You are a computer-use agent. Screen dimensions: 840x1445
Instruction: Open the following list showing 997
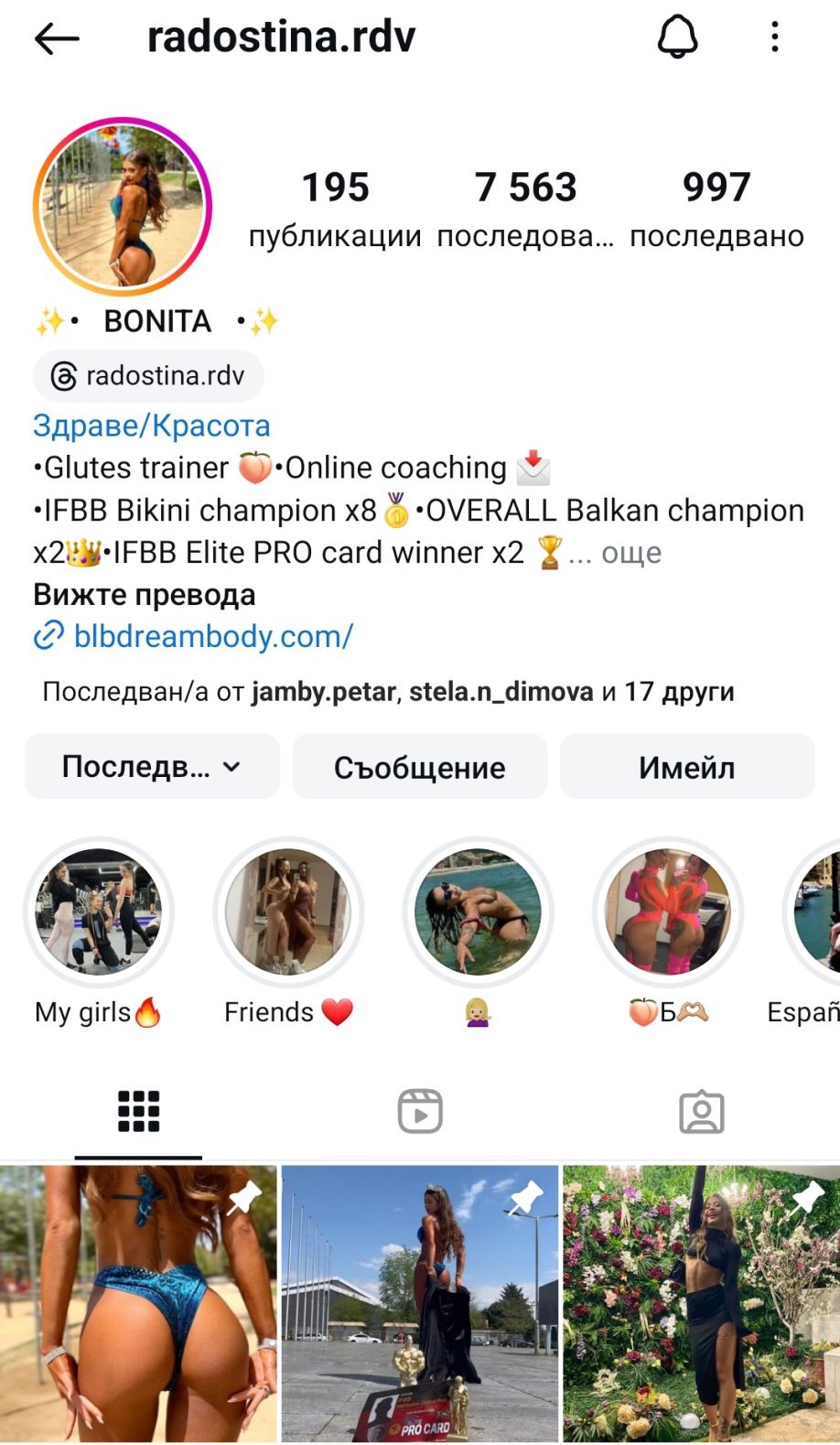716,209
